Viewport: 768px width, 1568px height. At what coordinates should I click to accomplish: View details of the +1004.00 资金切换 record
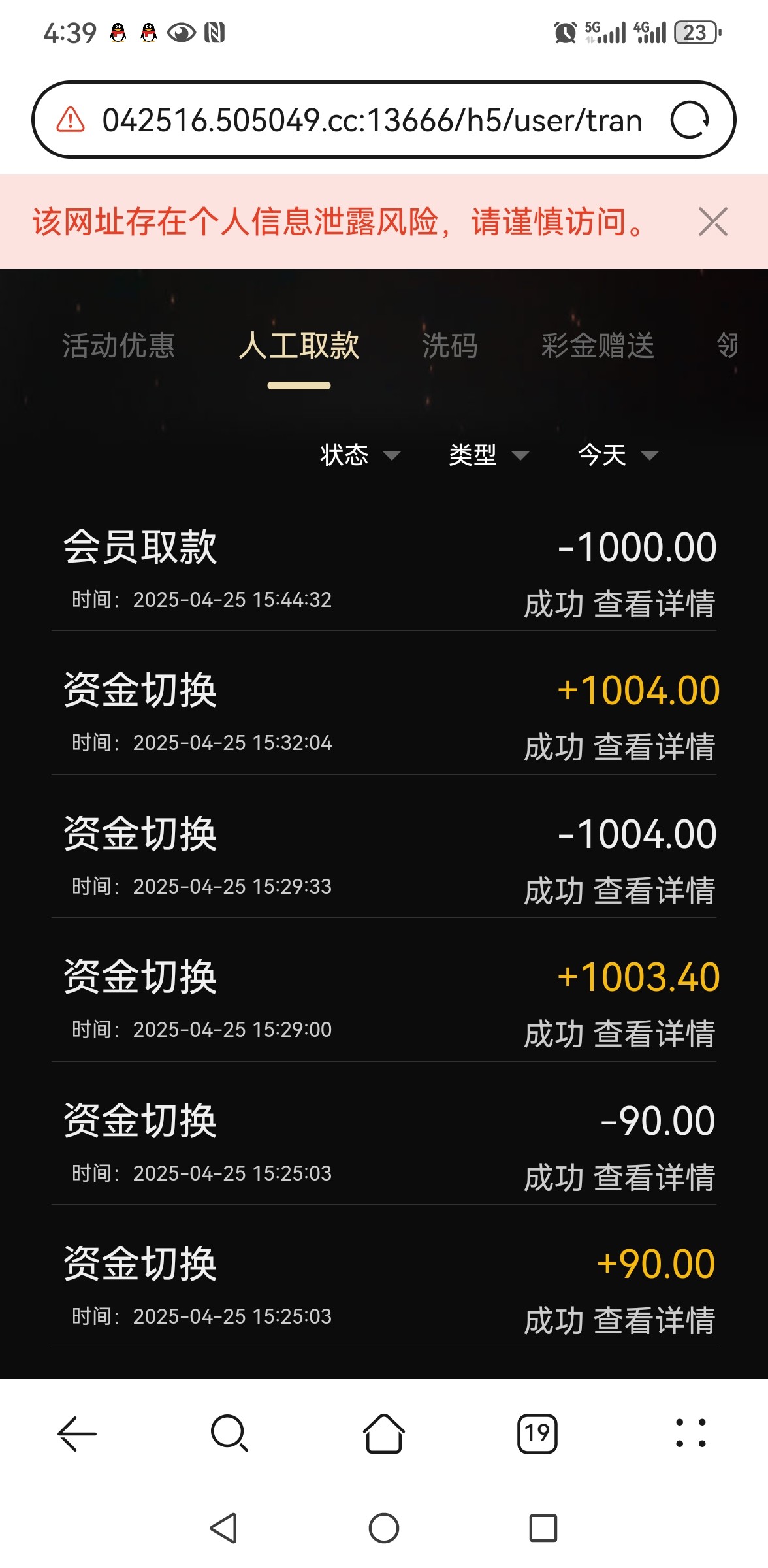(x=654, y=747)
